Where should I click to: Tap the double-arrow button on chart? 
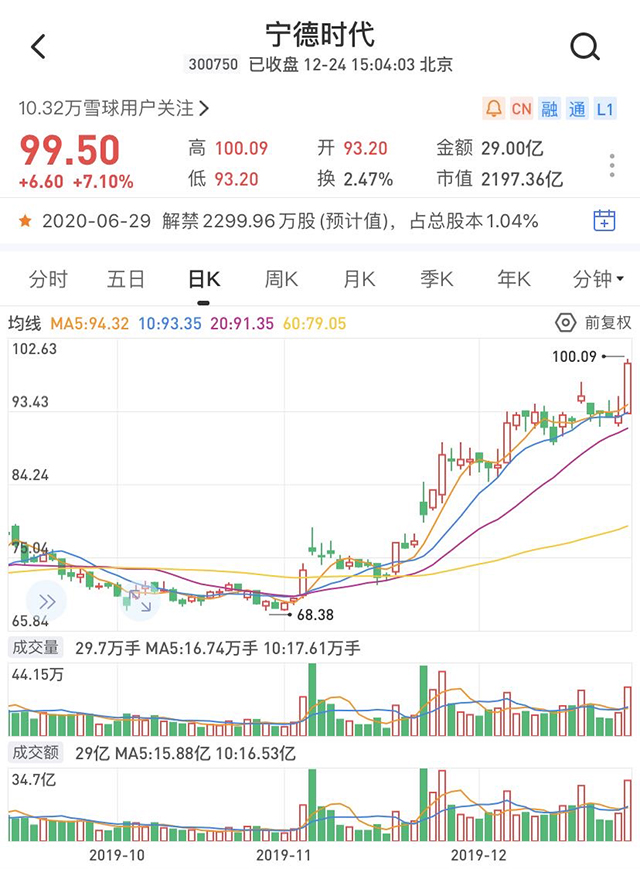tap(46, 601)
